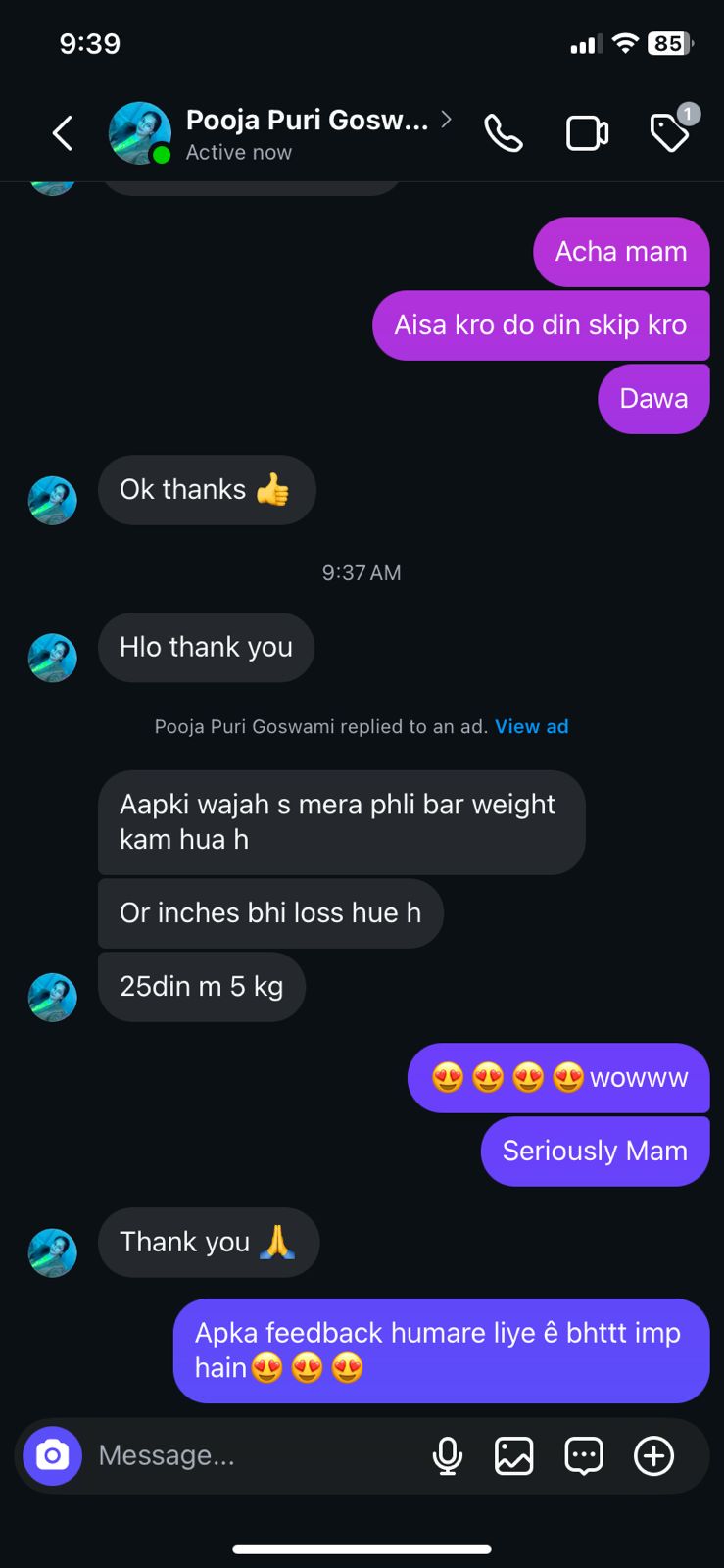The width and height of the screenshot is (724, 1568).
Task: Open the sticker picker icon
Action: tap(583, 1455)
